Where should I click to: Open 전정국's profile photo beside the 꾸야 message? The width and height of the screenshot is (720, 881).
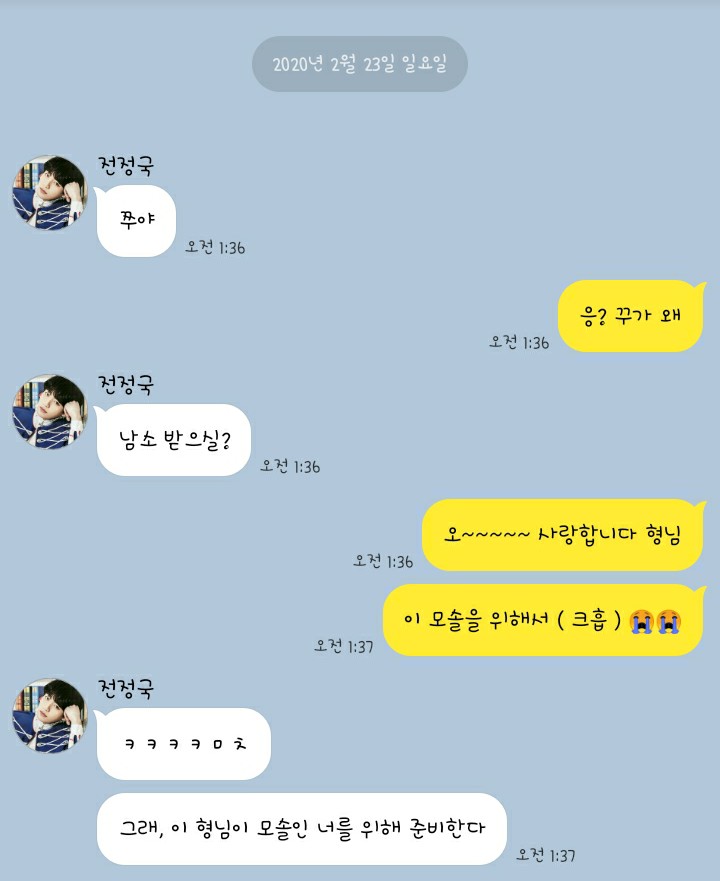click(x=50, y=192)
